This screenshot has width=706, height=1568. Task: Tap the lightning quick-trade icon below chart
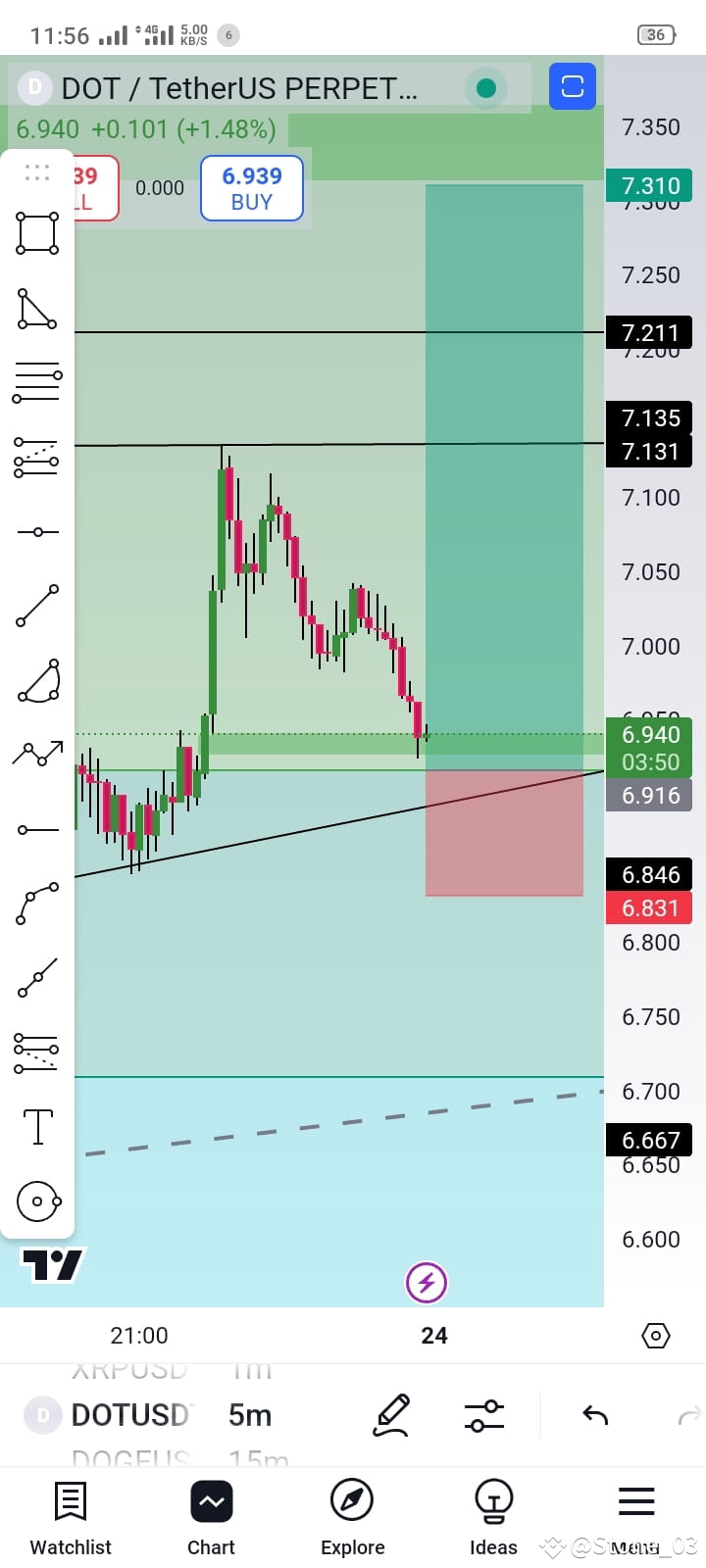click(x=426, y=1282)
